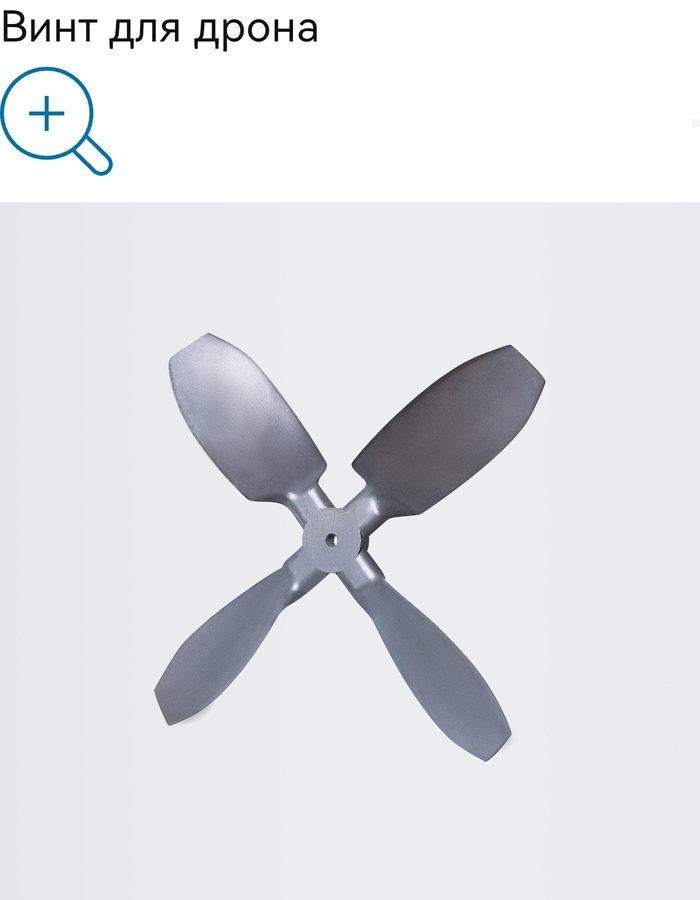
Task: Tap the zoom magnifier icon
Action: (x=52, y=120)
